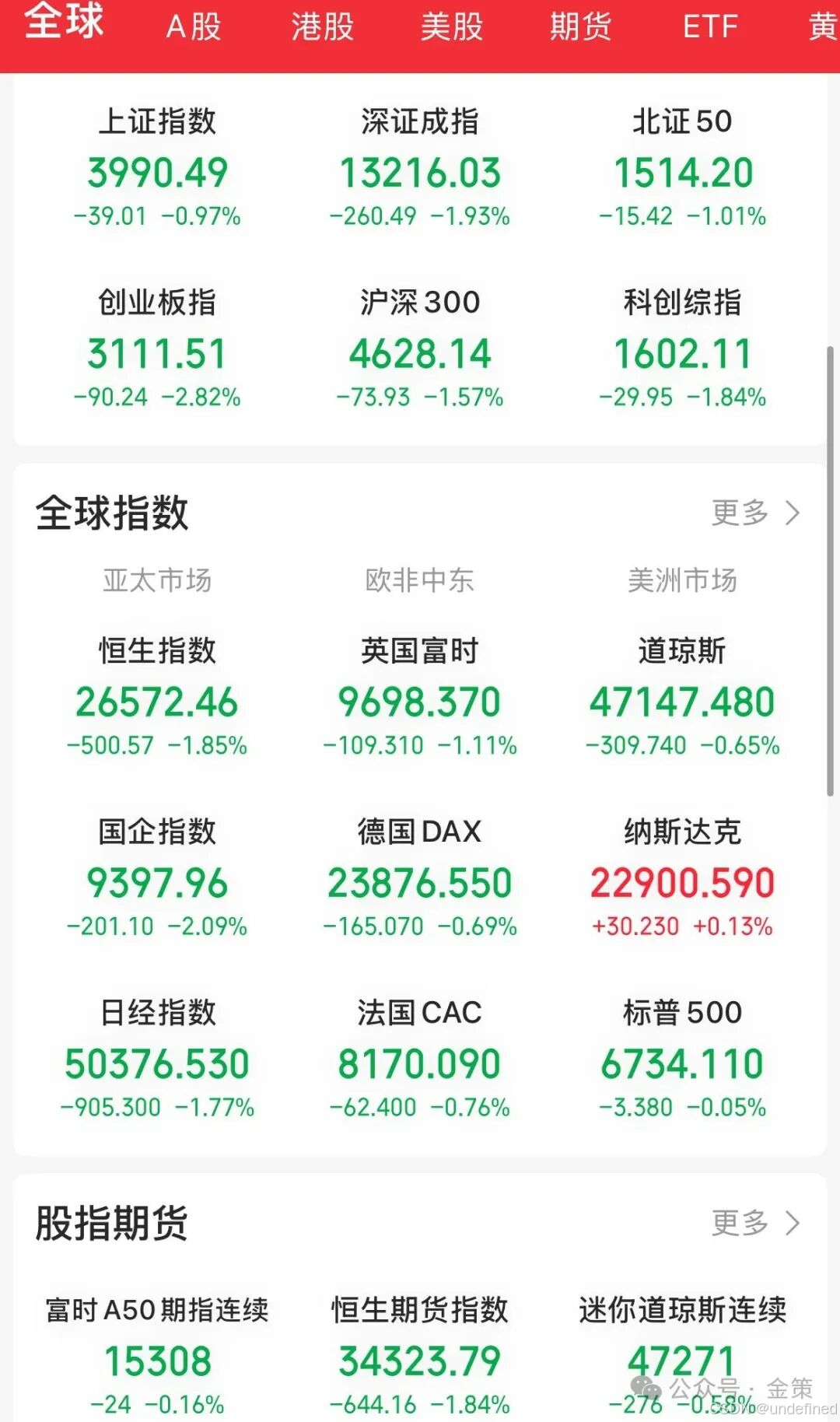Open the ETF tab
Image resolution: width=840 pixels, height=1422 pixels.
pyautogui.click(x=709, y=27)
